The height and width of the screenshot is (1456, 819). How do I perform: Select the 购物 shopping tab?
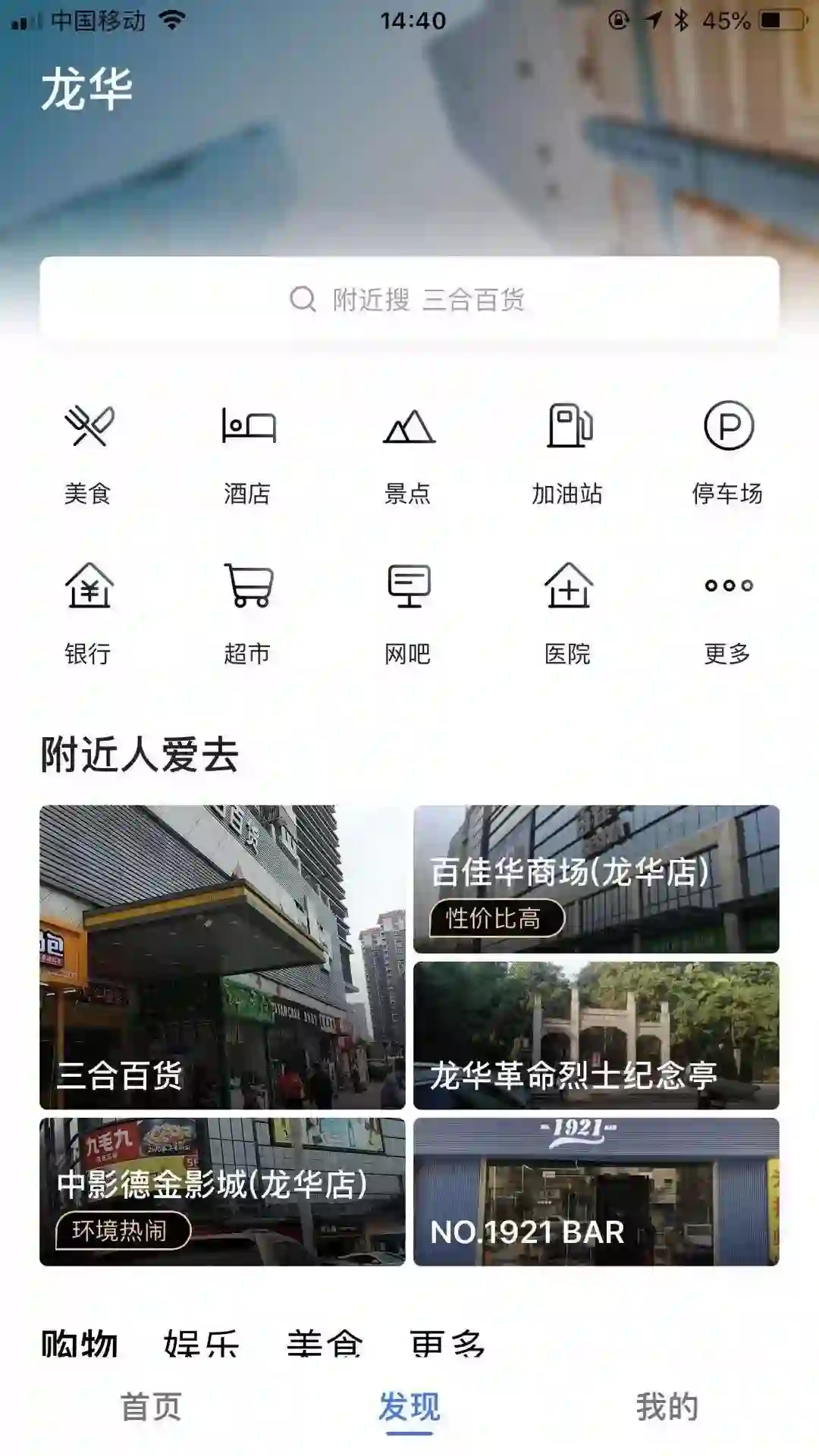point(80,1343)
